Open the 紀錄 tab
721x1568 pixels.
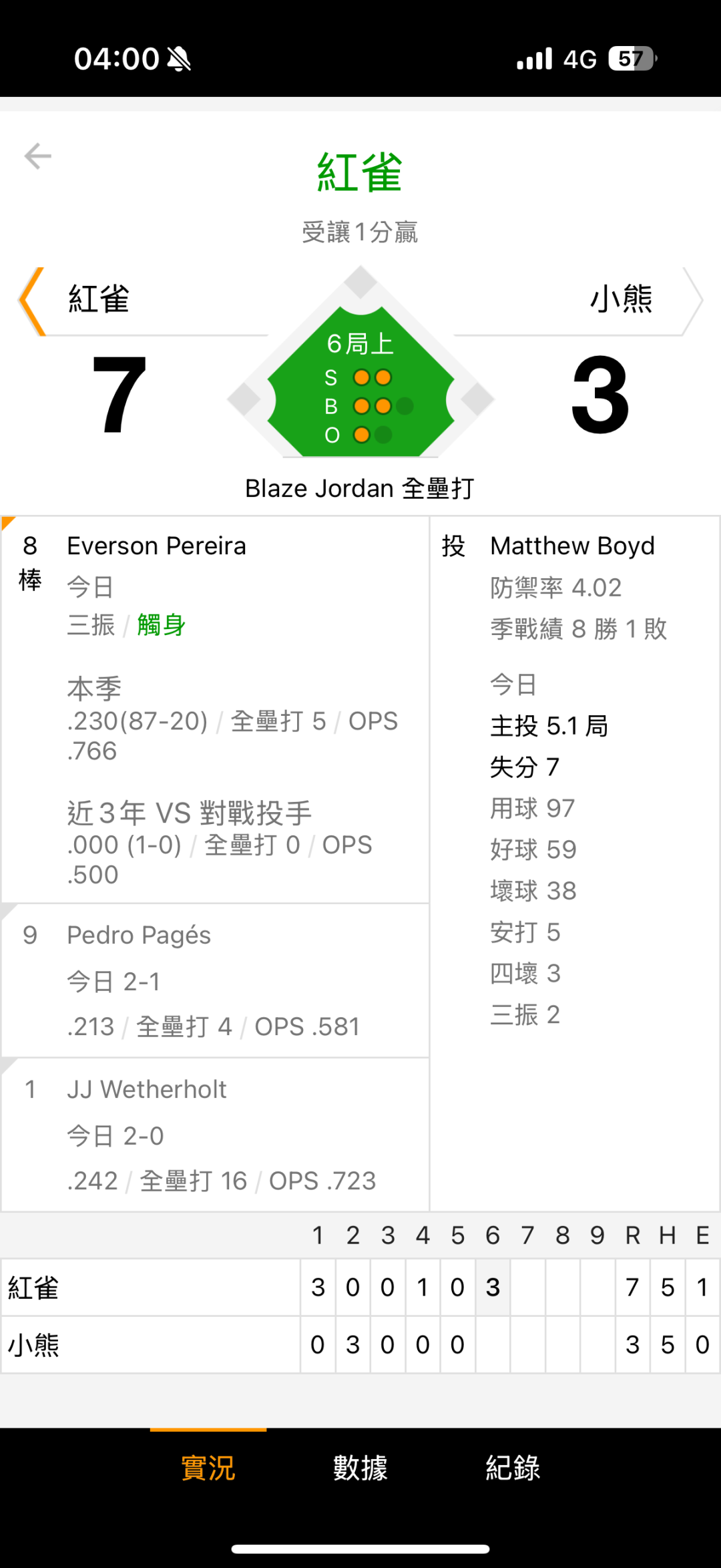pyautogui.click(x=513, y=1468)
